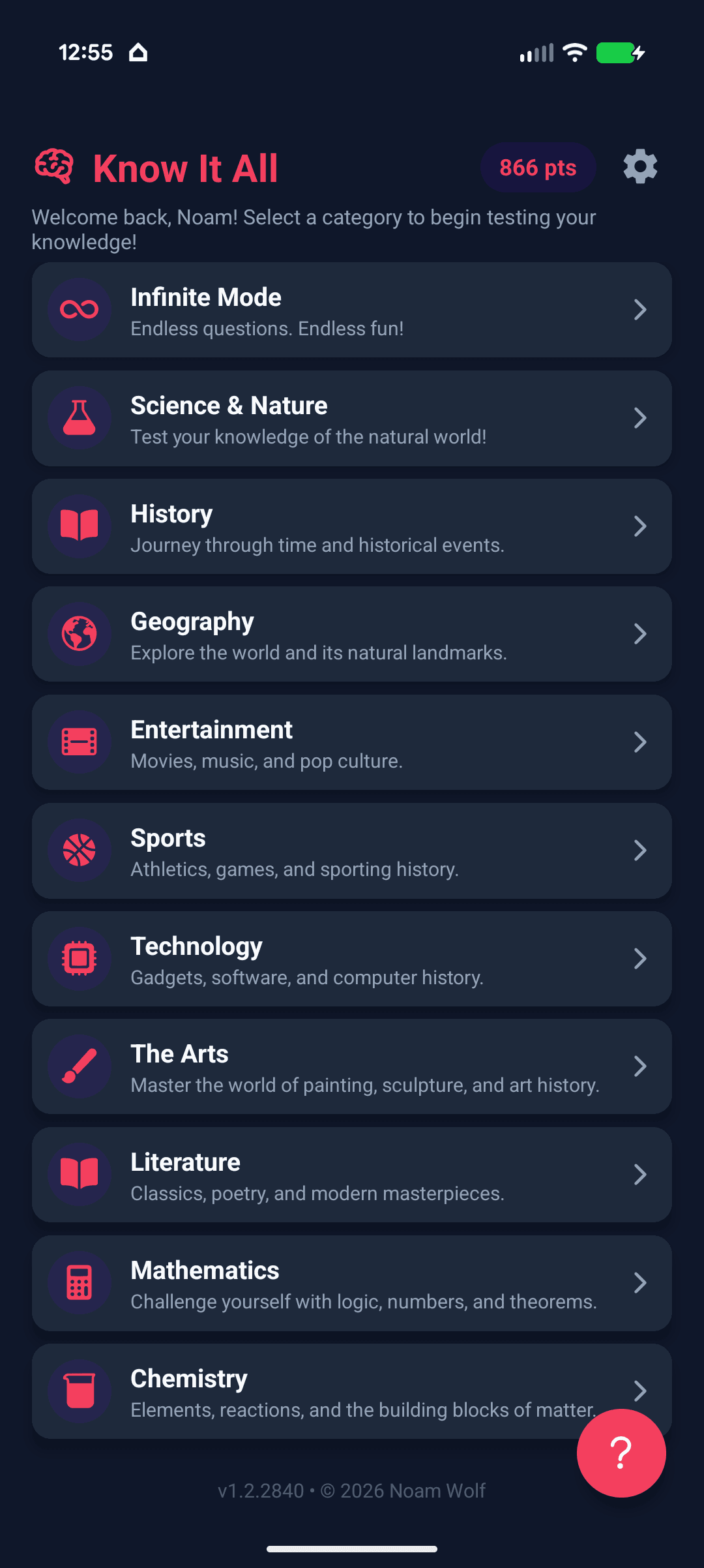Click the version text at the bottom
Screen dimensions: 704x1568
[x=352, y=1490]
